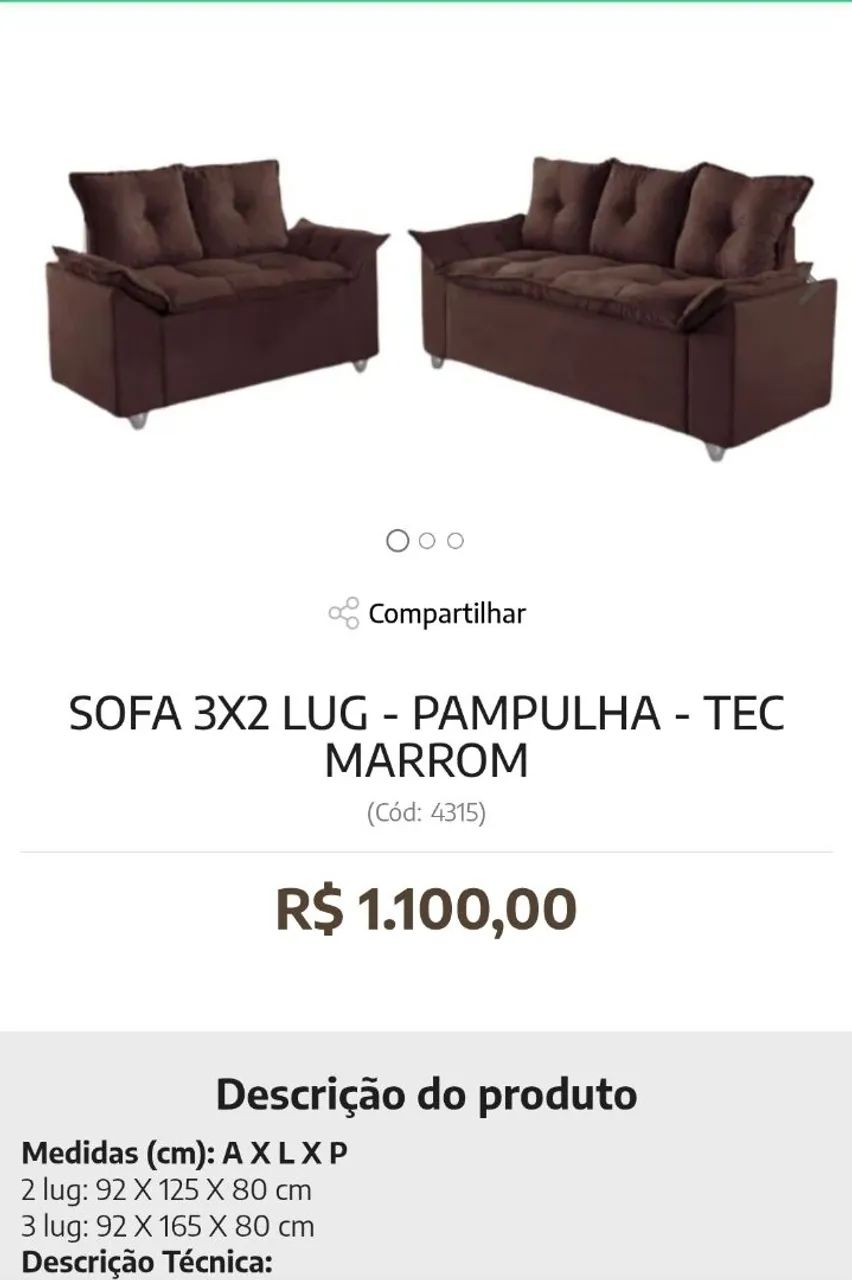
Task: Click the price R$ 1.100,00
Action: pyautogui.click(x=426, y=910)
